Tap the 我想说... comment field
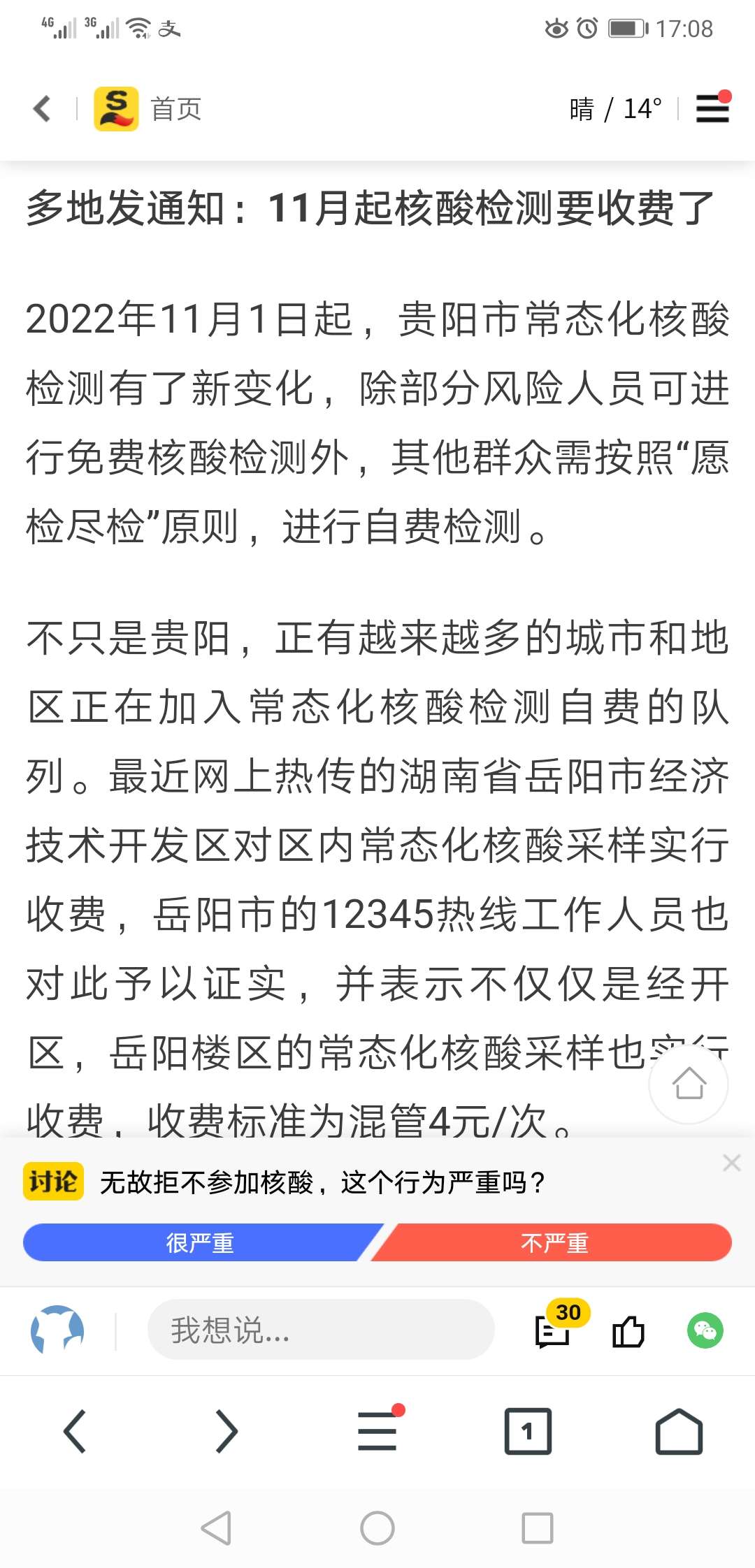Image resolution: width=755 pixels, height=1568 pixels. [x=320, y=1330]
